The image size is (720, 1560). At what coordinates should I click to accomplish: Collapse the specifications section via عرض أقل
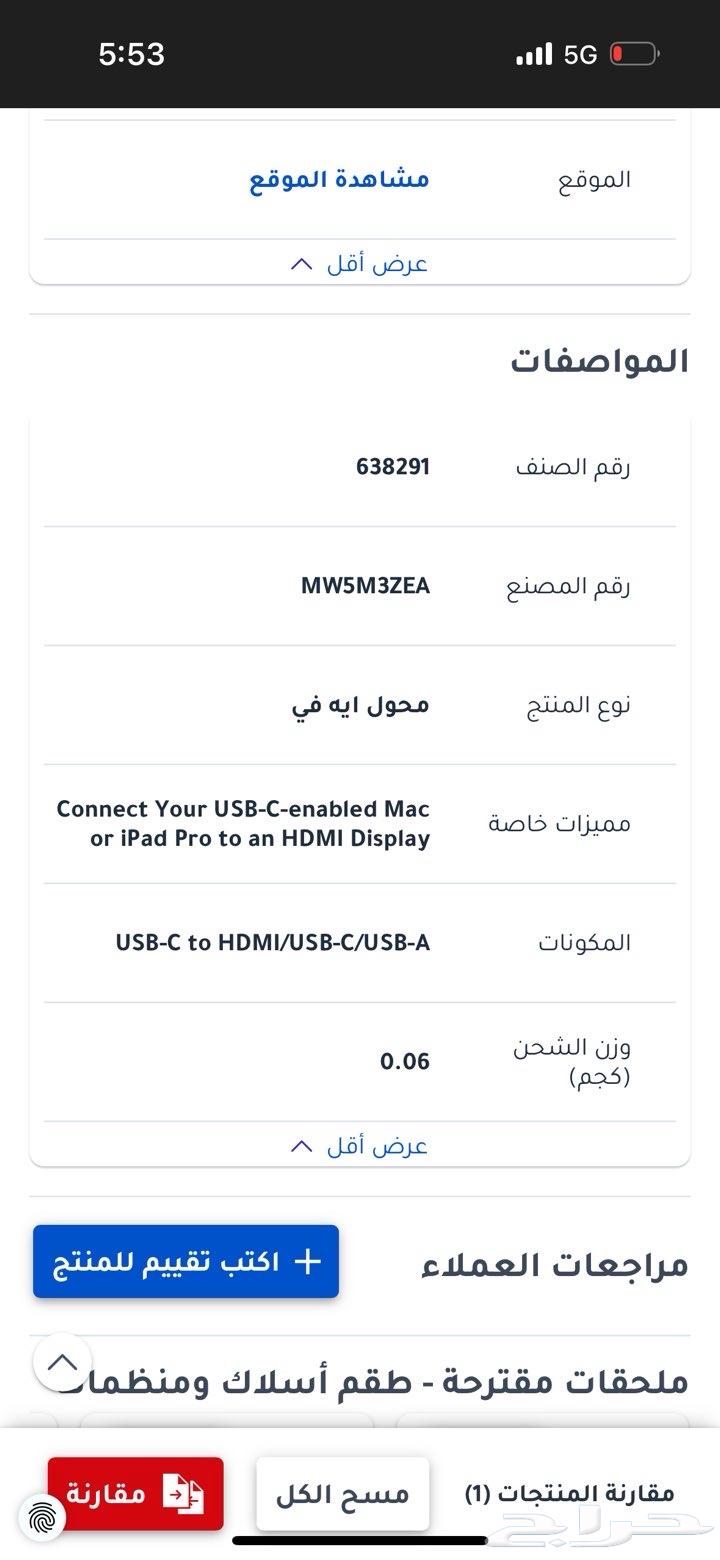(x=371, y=1146)
